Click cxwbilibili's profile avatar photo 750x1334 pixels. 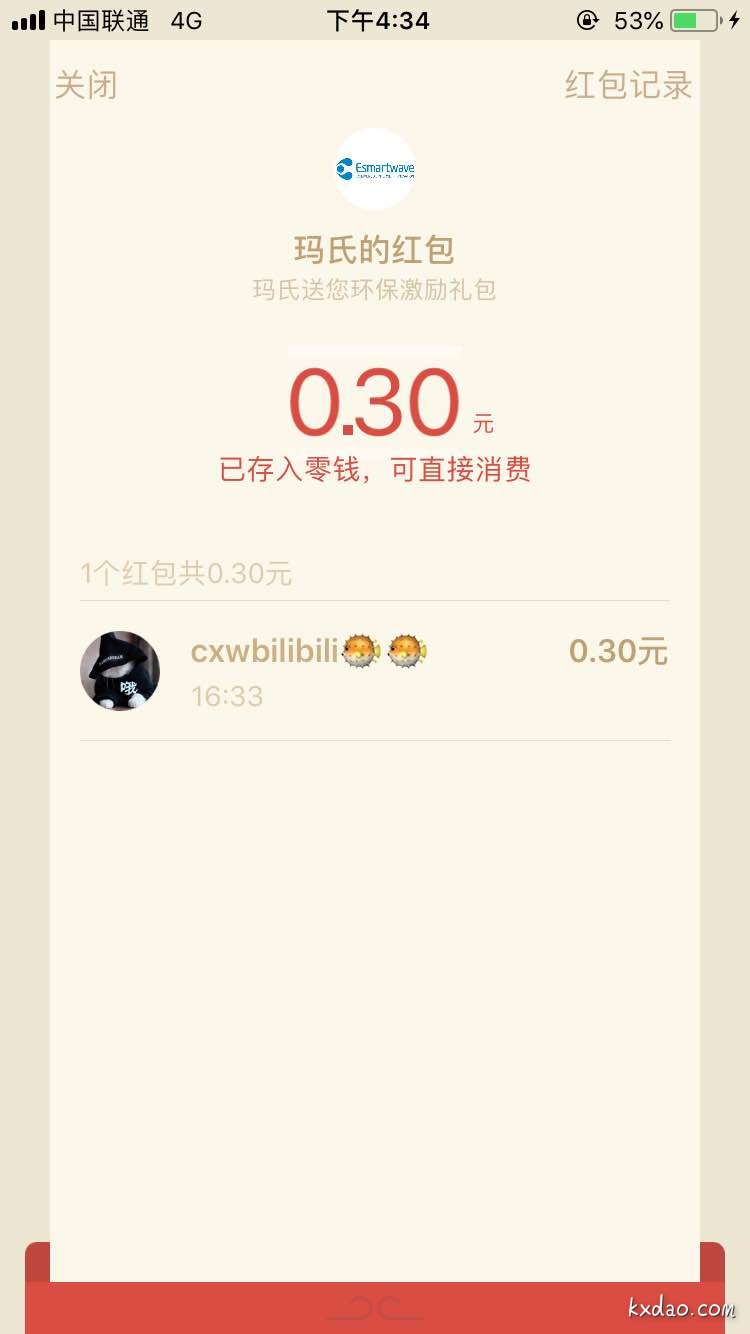(119, 670)
